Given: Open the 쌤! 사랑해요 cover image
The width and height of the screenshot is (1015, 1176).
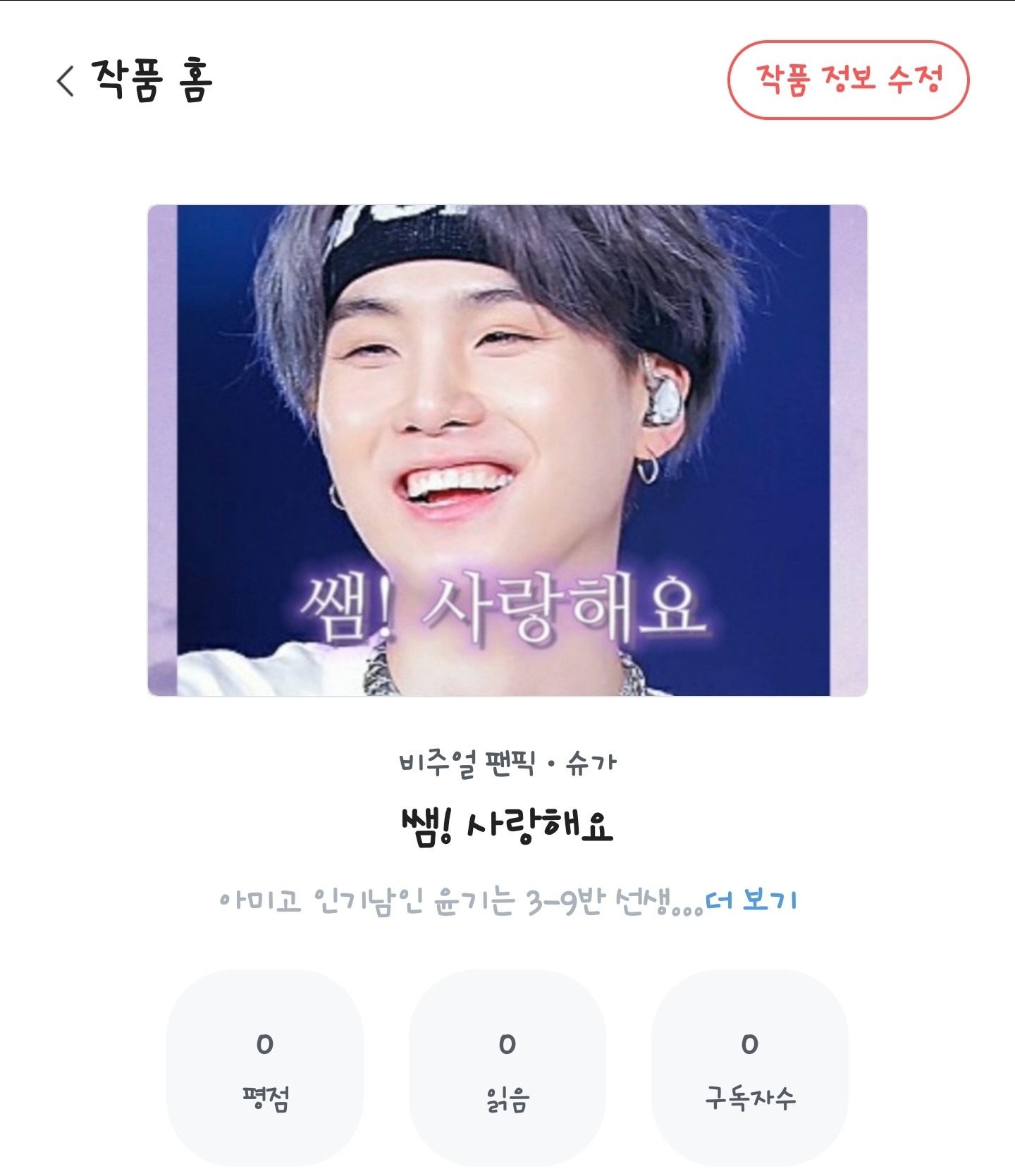Looking at the screenshot, I should click(507, 451).
